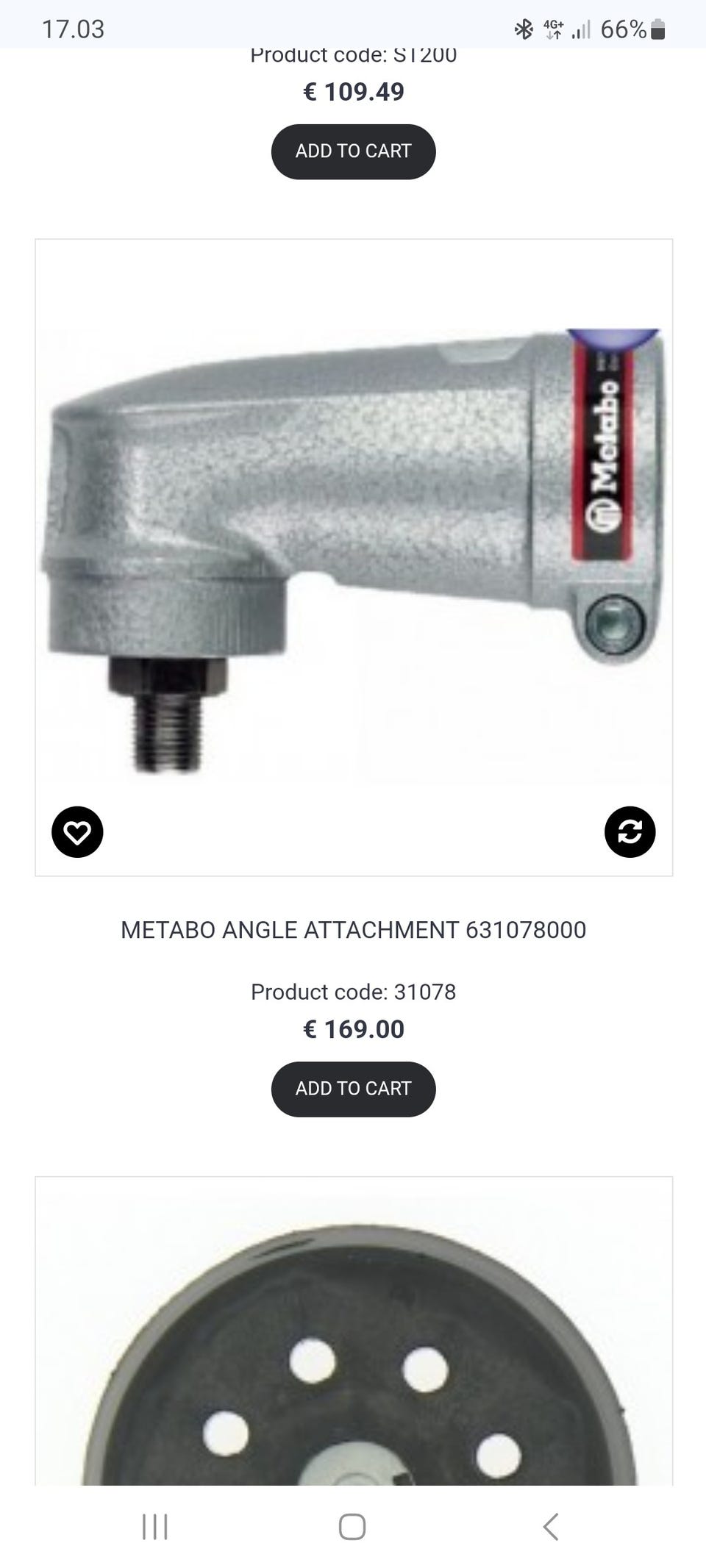
Task: Go back with the system back button
Action: (x=550, y=1527)
